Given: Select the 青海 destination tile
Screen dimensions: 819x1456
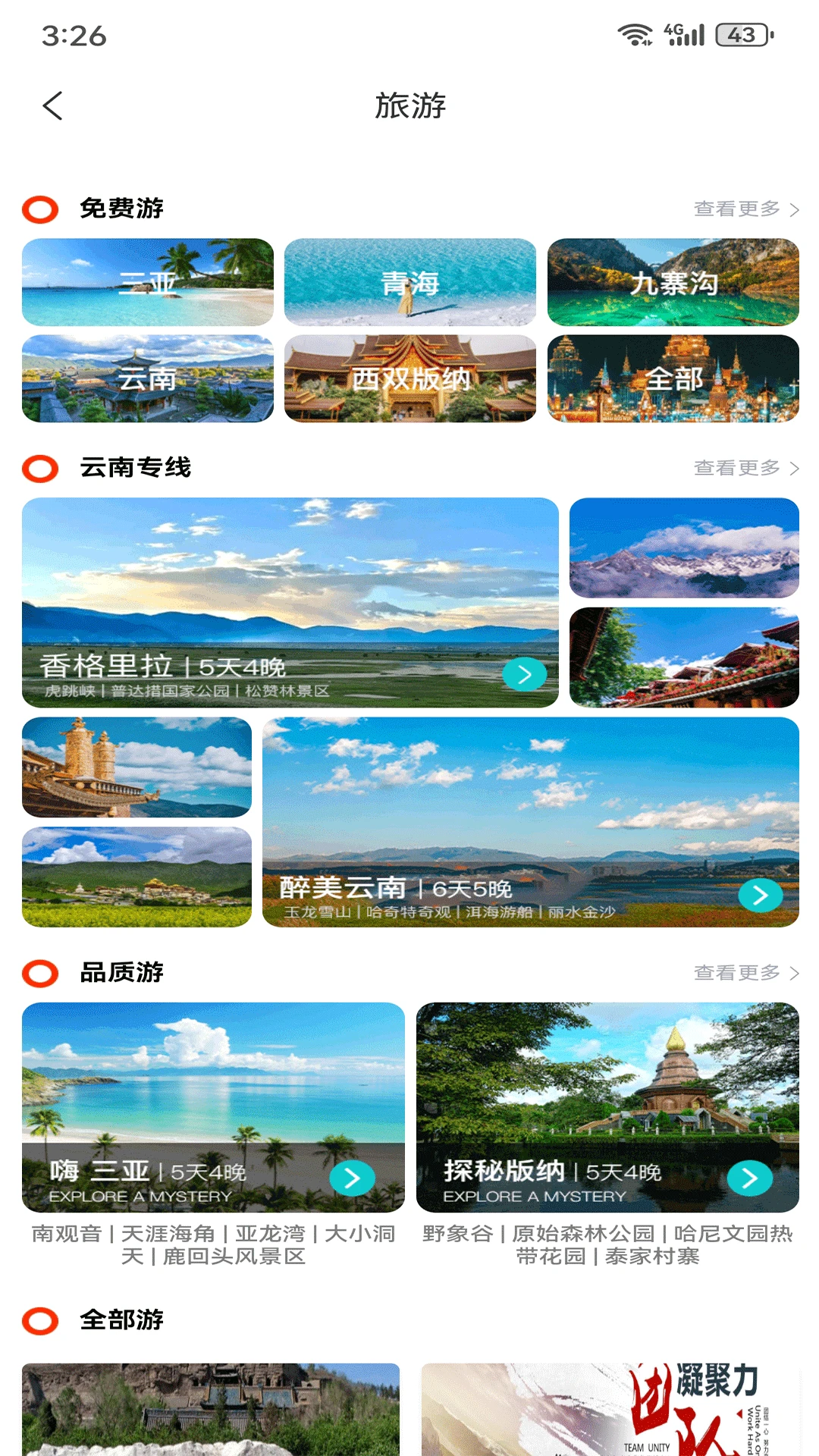Looking at the screenshot, I should (x=409, y=282).
